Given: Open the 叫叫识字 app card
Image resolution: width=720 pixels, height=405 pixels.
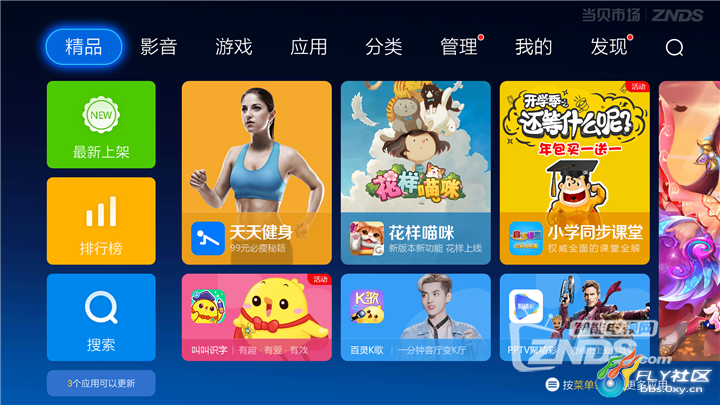Looking at the screenshot, I should pyautogui.click(x=256, y=316).
